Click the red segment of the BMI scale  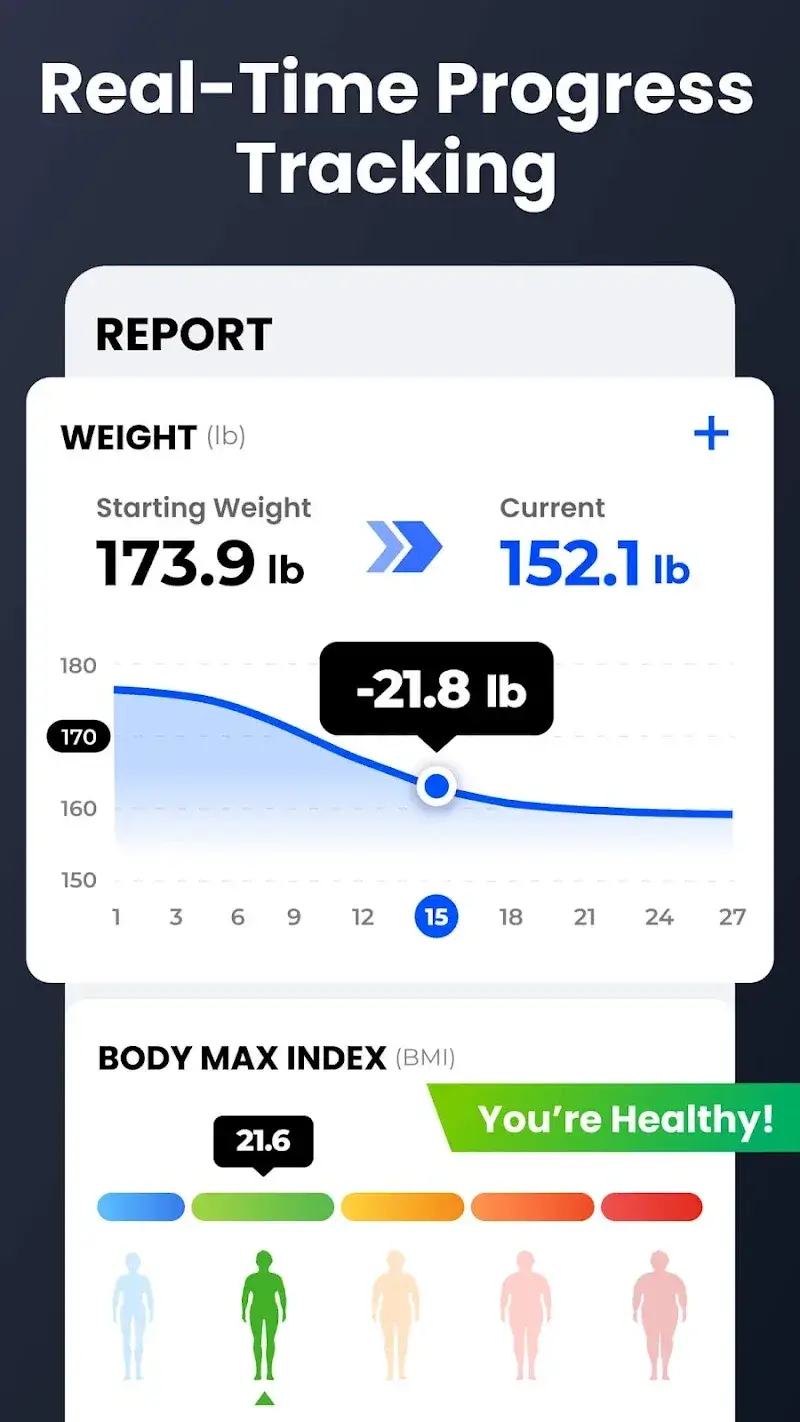coord(652,1207)
